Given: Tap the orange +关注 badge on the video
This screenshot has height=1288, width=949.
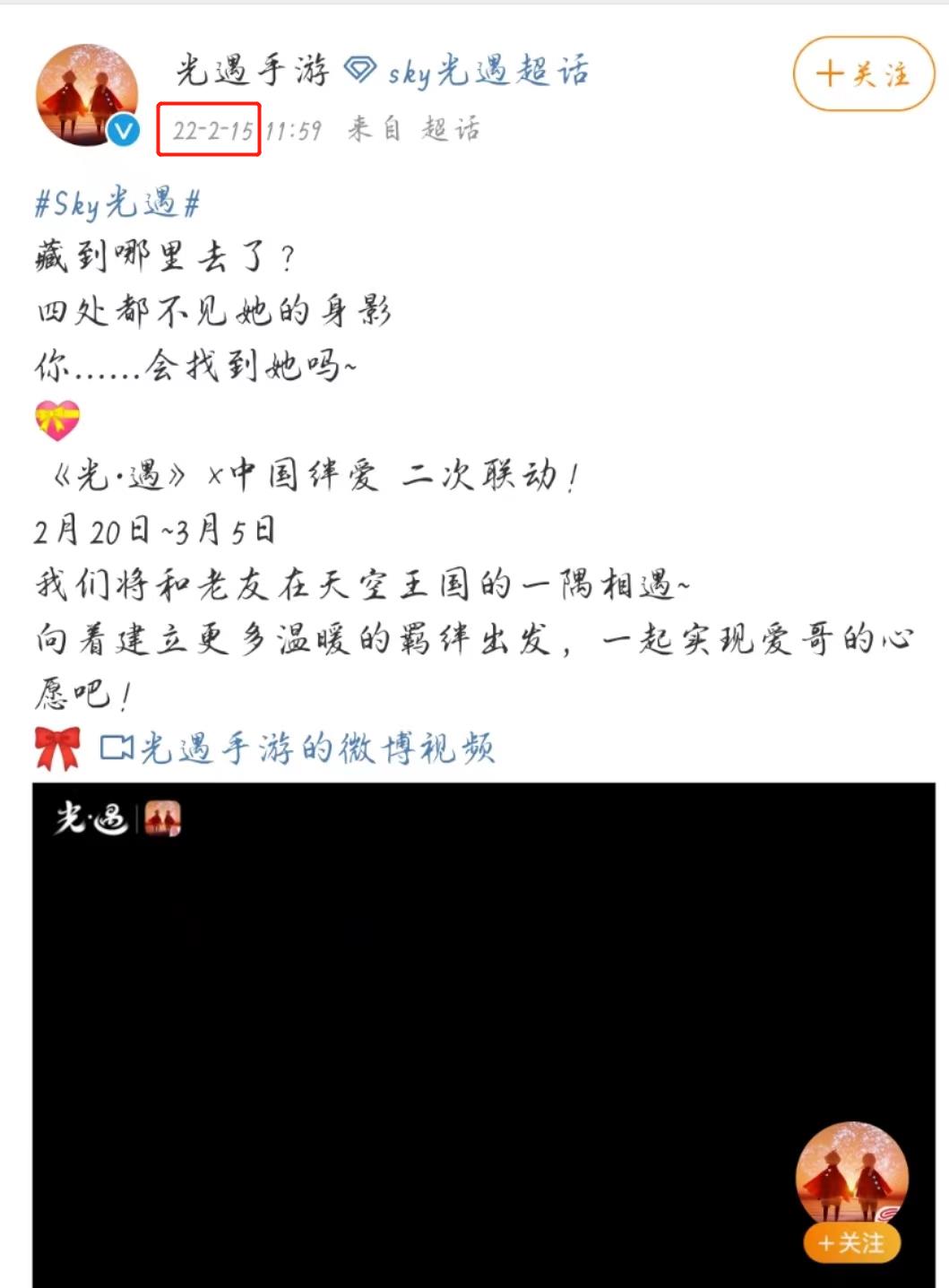Looking at the screenshot, I should [x=850, y=1242].
